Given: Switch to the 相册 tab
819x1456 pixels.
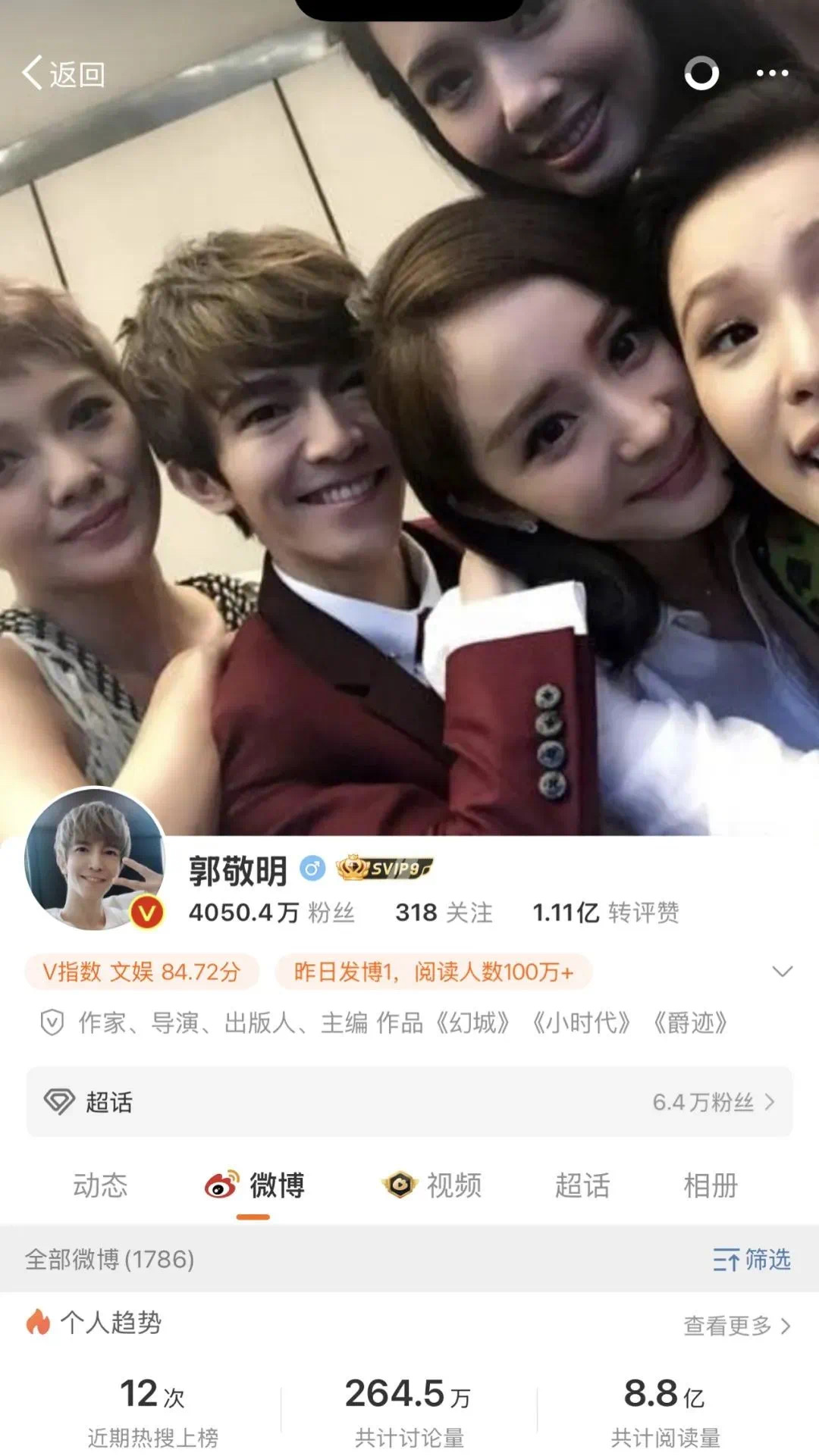Looking at the screenshot, I should (710, 1185).
